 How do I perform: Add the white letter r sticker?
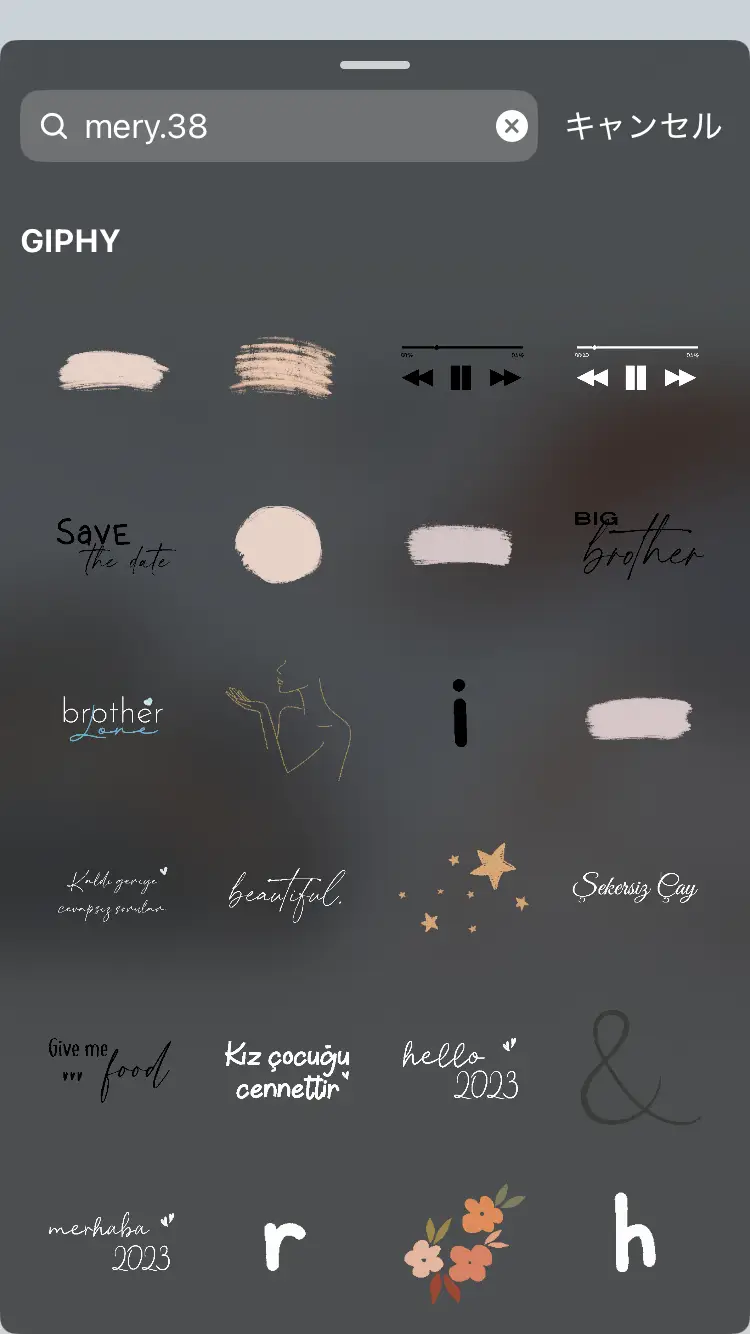pos(284,1243)
